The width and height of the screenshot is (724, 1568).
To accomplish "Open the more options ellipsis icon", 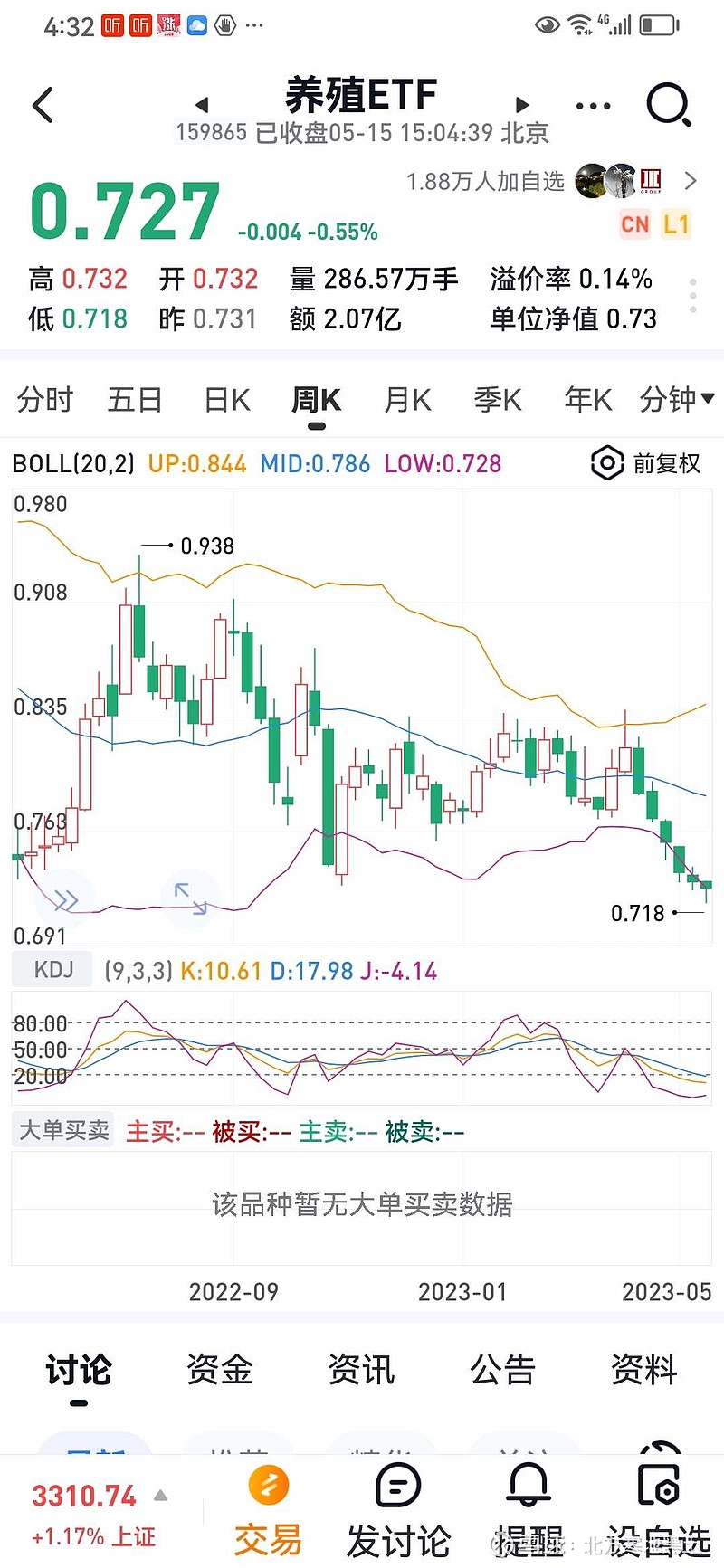I will click(x=593, y=104).
